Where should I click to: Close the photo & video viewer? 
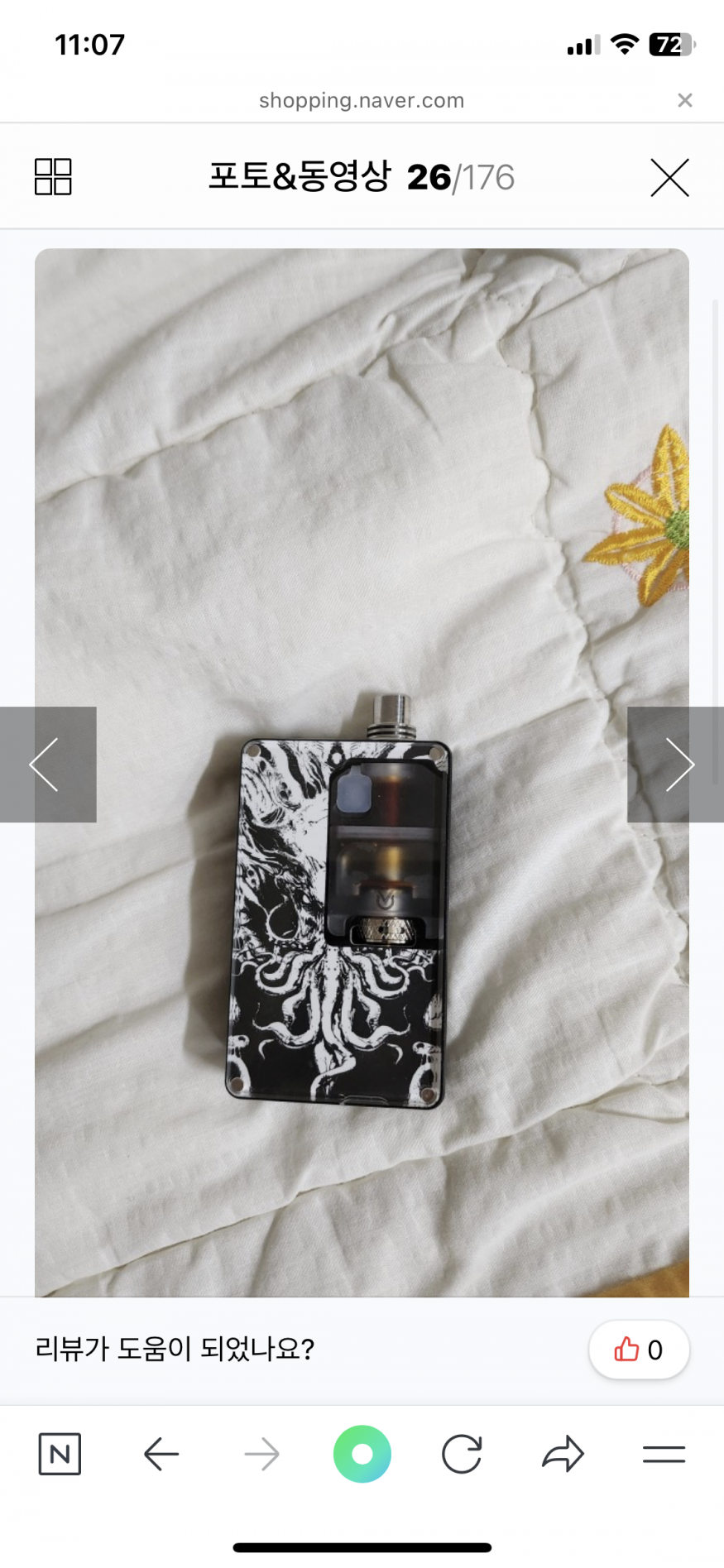pos(669,178)
